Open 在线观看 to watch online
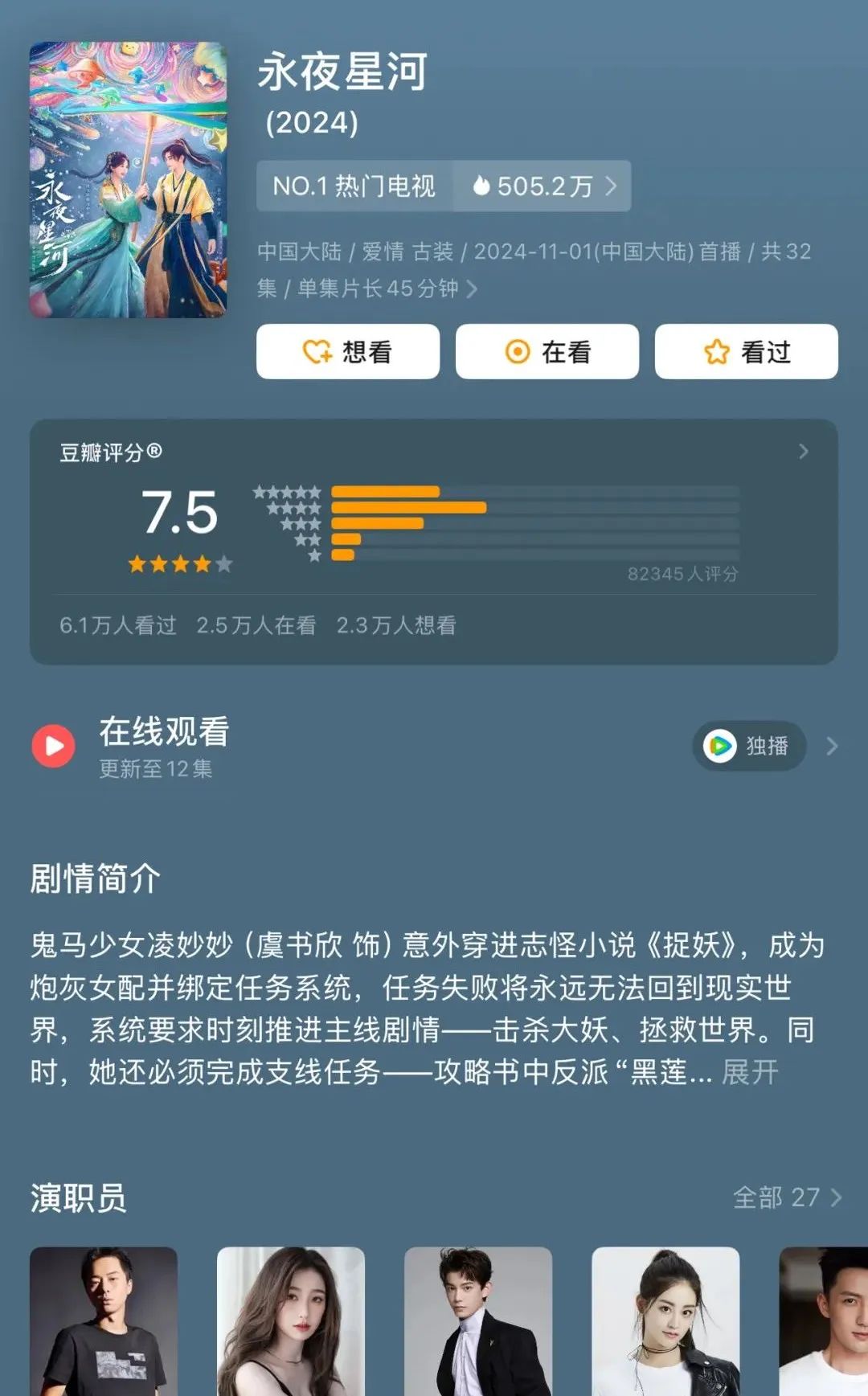868x1396 pixels. pos(164,746)
